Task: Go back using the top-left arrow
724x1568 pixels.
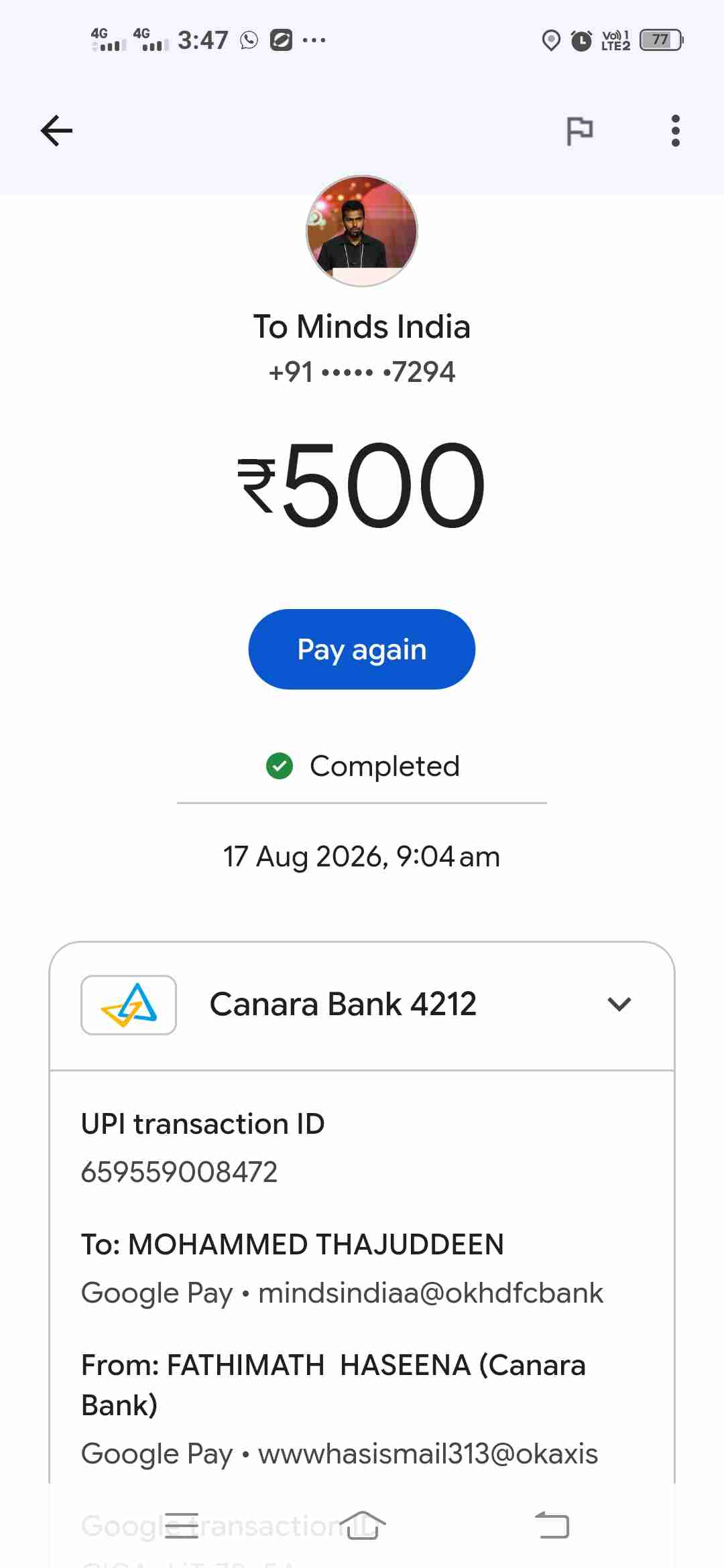Action: coord(56,131)
